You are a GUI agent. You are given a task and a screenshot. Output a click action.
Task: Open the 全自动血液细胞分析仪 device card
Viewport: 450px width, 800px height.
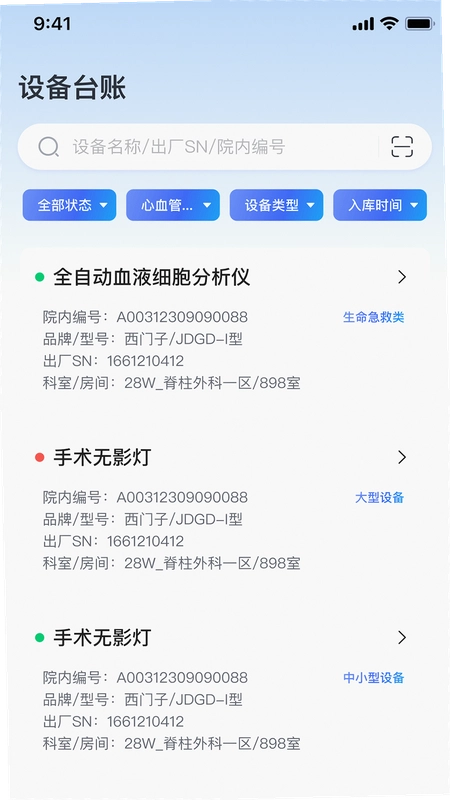(x=224, y=329)
